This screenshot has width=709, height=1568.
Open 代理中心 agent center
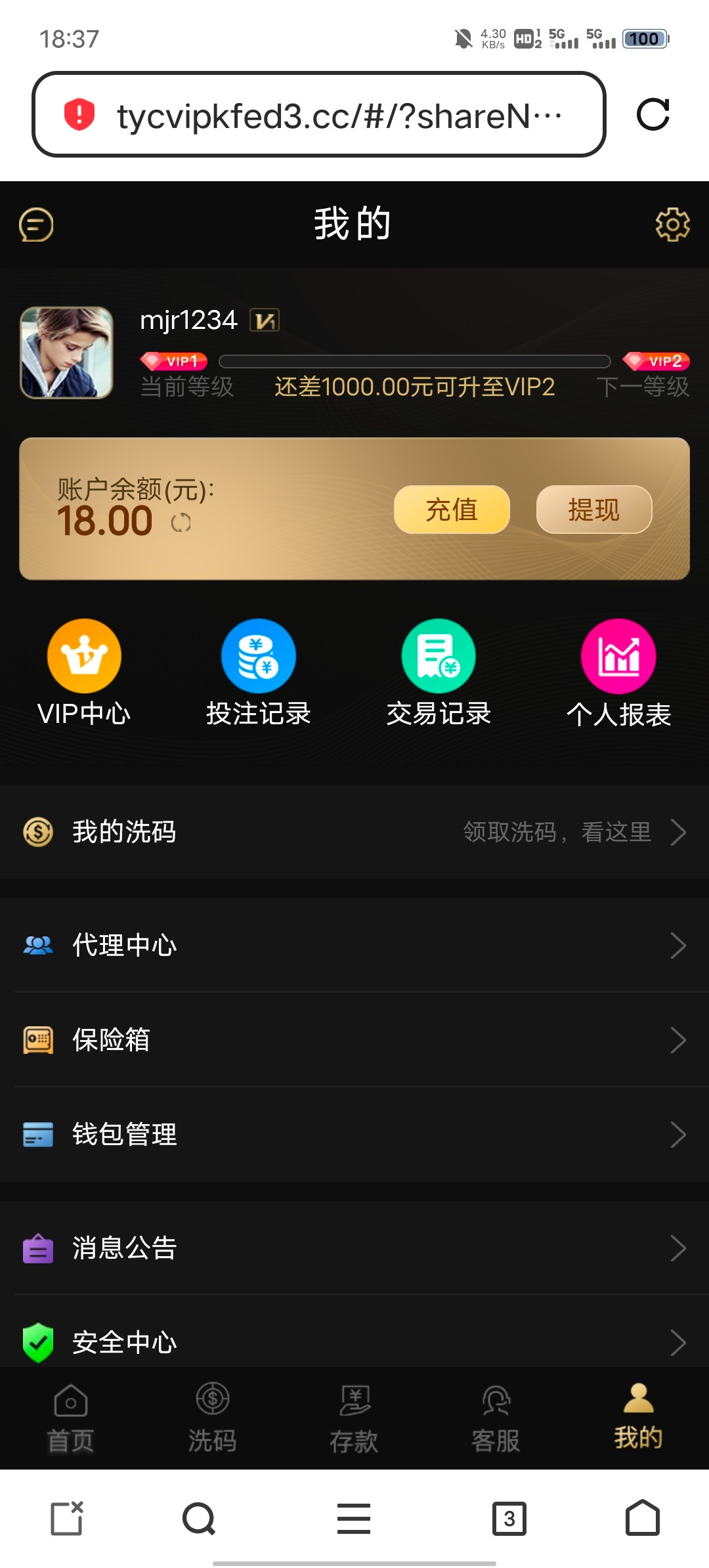[354, 946]
